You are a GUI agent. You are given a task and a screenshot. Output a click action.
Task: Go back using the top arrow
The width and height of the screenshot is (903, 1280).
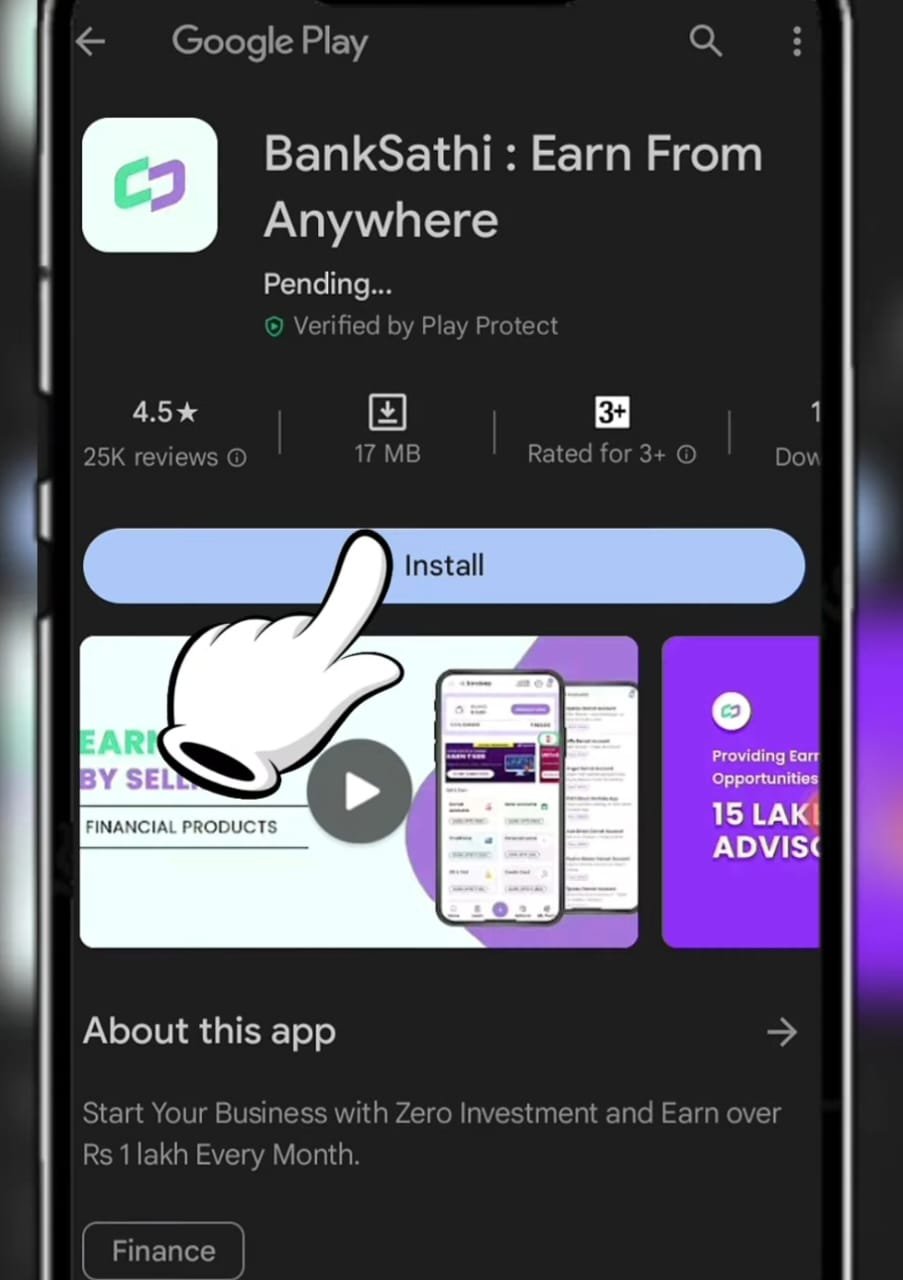(x=91, y=42)
